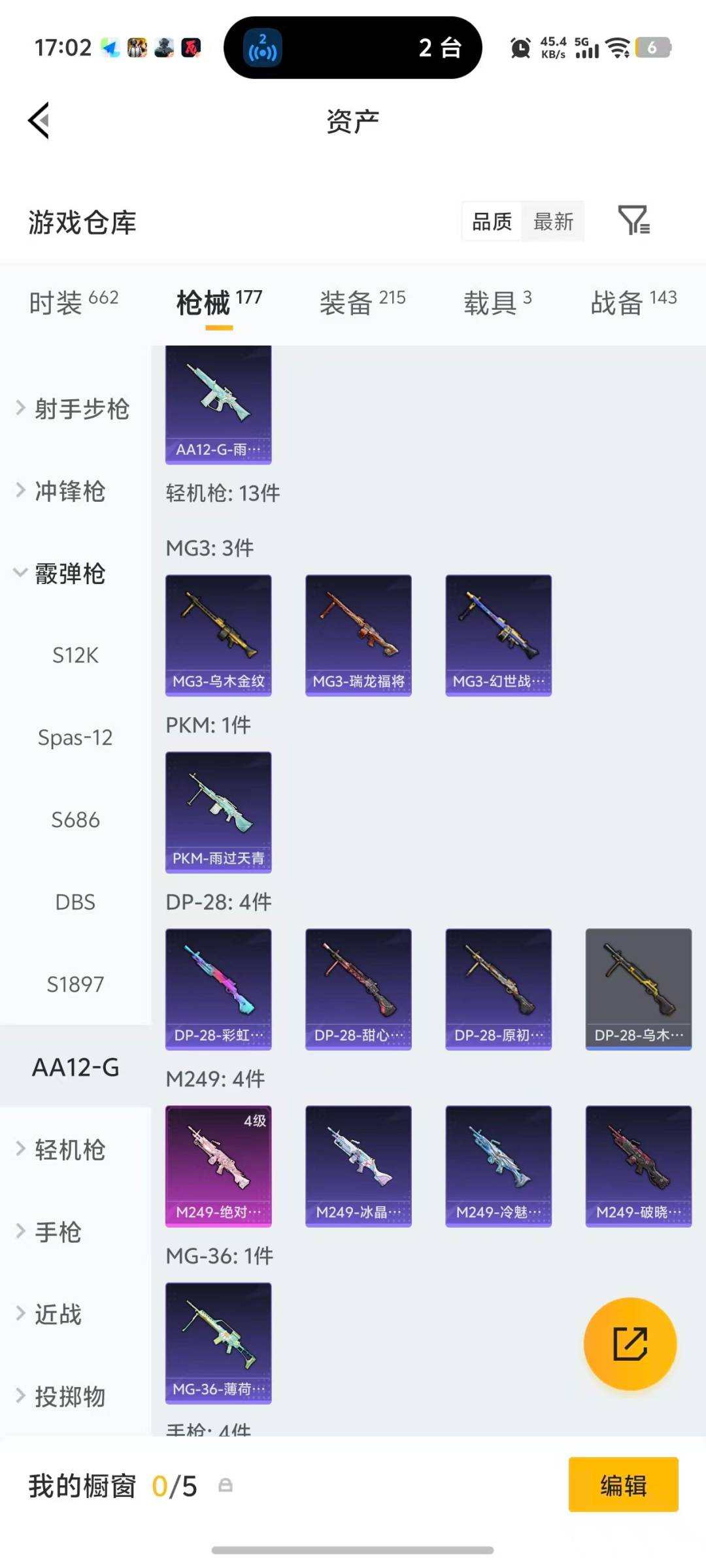Select DBS in the shotgun list
The image size is (706, 1568).
75,902
